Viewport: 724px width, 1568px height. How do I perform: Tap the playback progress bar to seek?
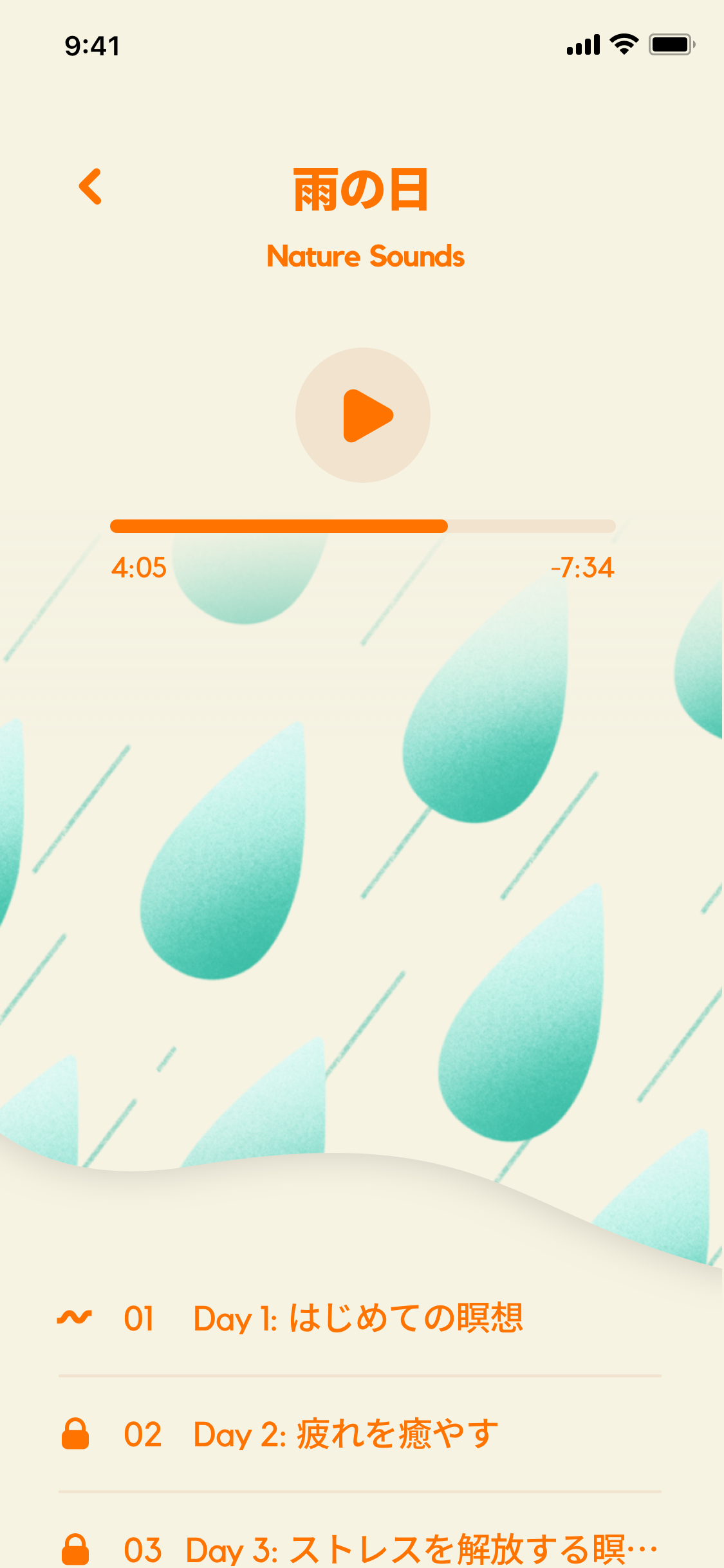click(362, 527)
